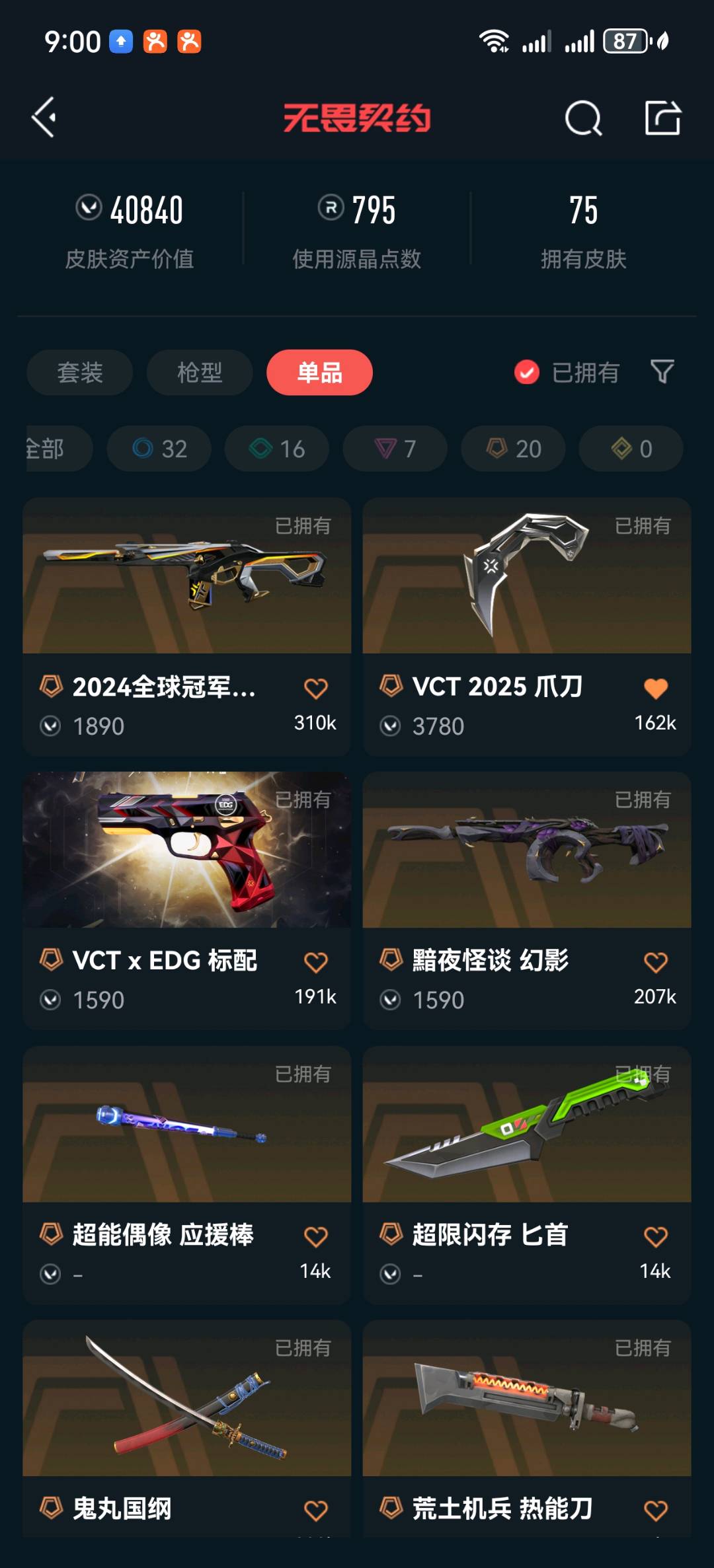Go back using the top-left arrow
This screenshot has width=714, height=1568.
click(x=44, y=118)
